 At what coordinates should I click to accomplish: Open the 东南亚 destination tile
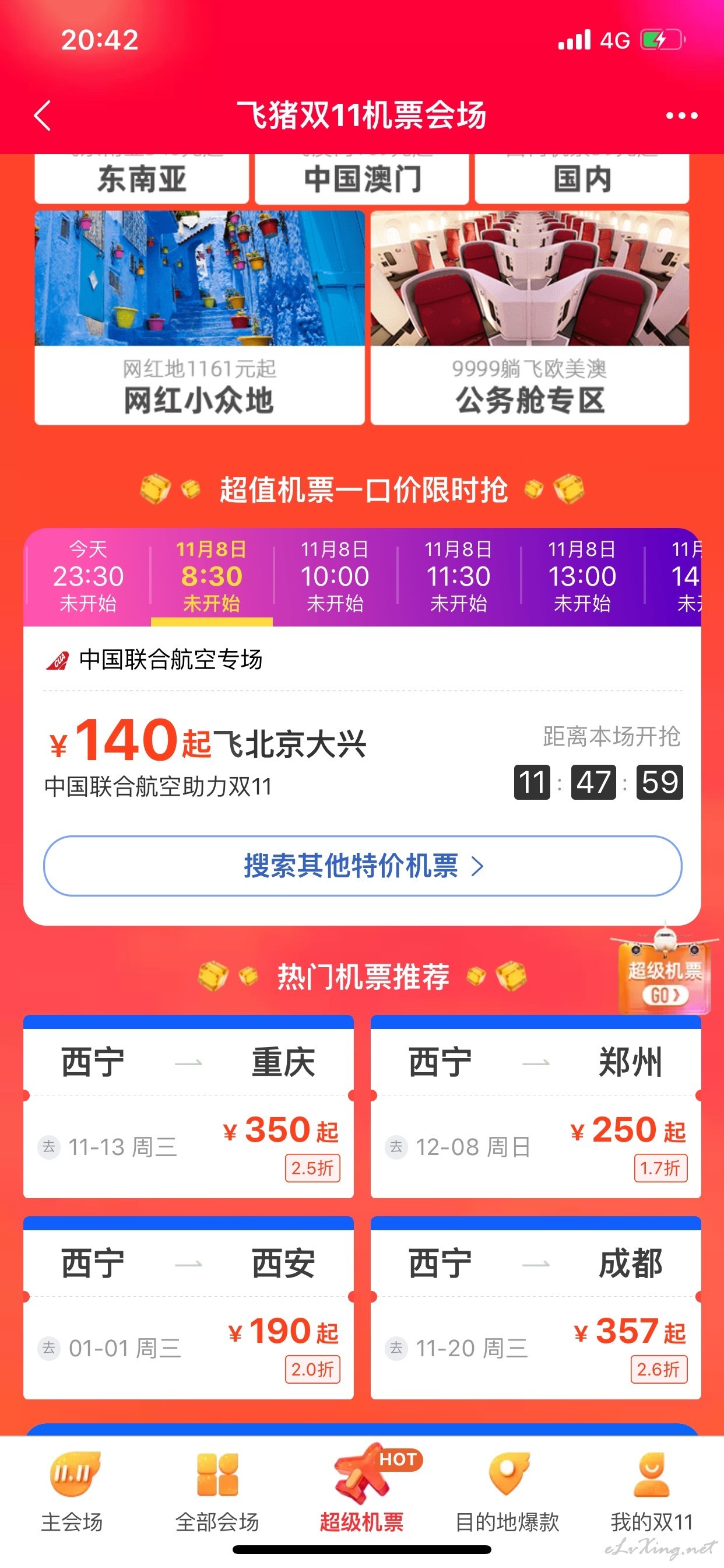pos(142,178)
